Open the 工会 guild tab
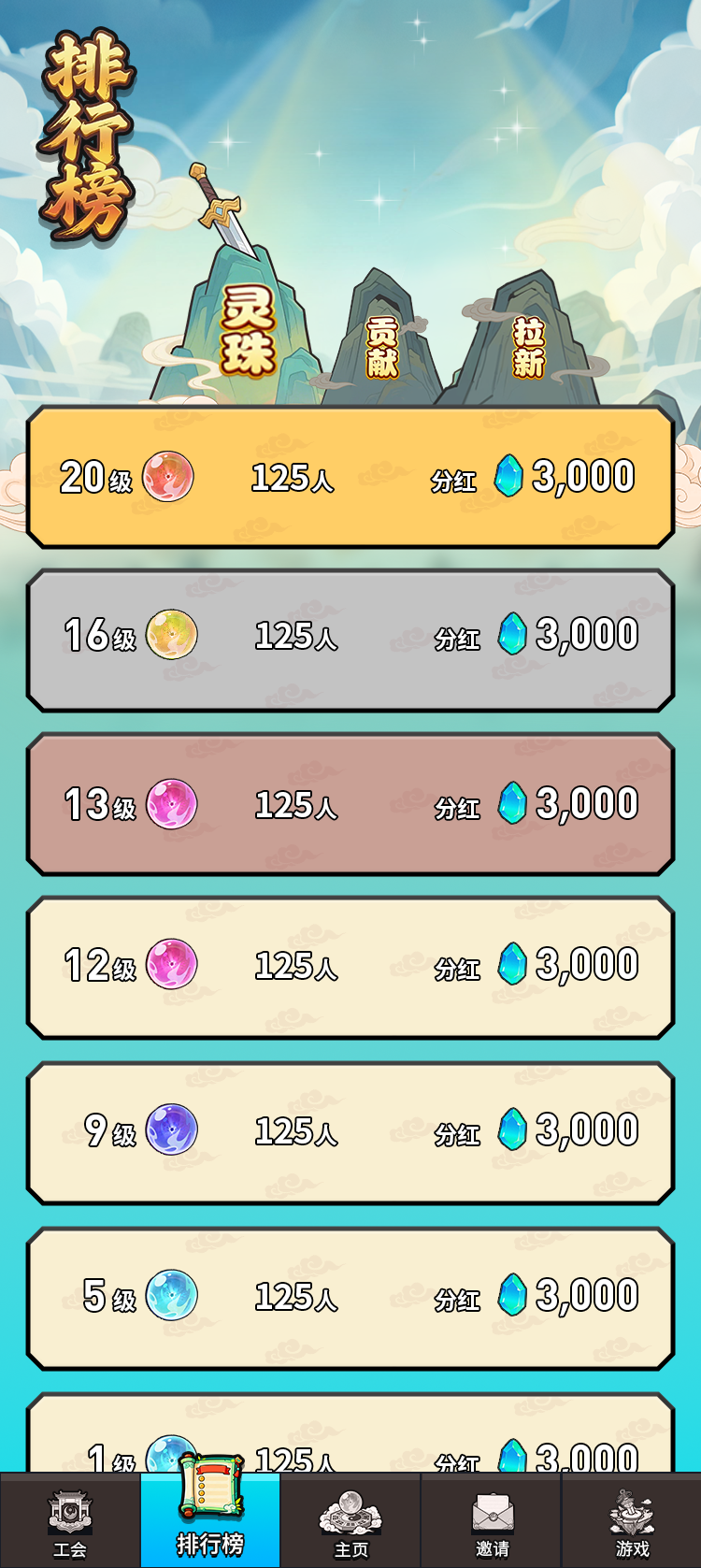The image size is (701, 1568). coord(70,1521)
